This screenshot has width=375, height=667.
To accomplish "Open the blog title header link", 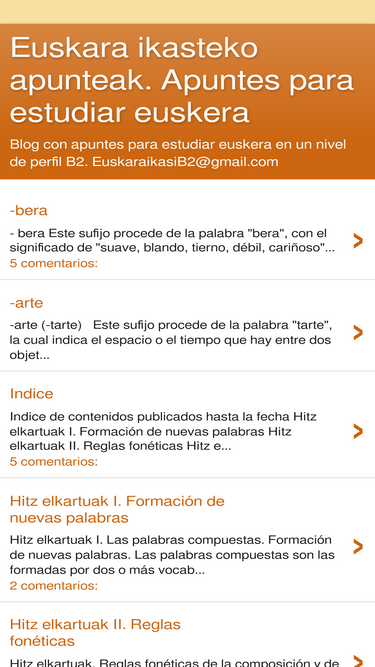I will (x=182, y=80).
